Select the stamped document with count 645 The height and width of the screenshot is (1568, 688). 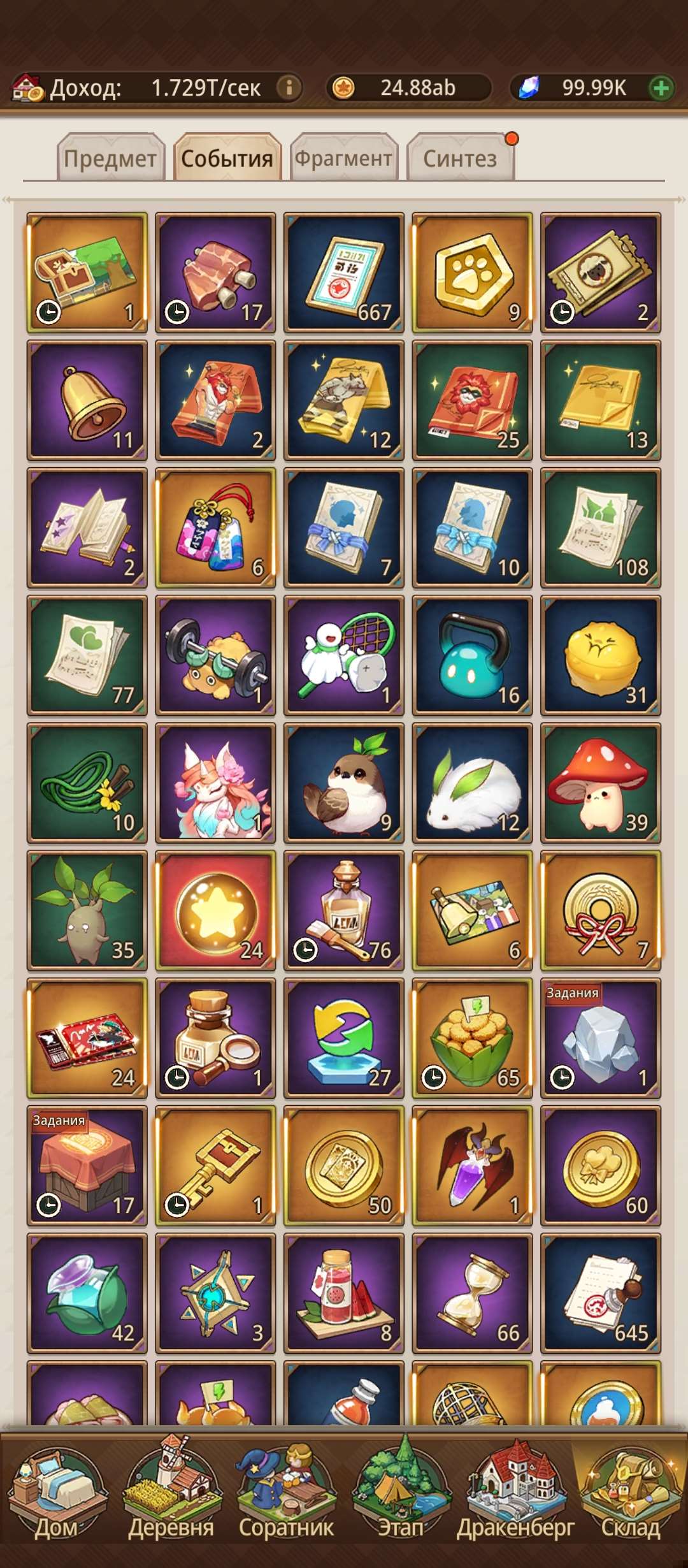[600, 1293]
